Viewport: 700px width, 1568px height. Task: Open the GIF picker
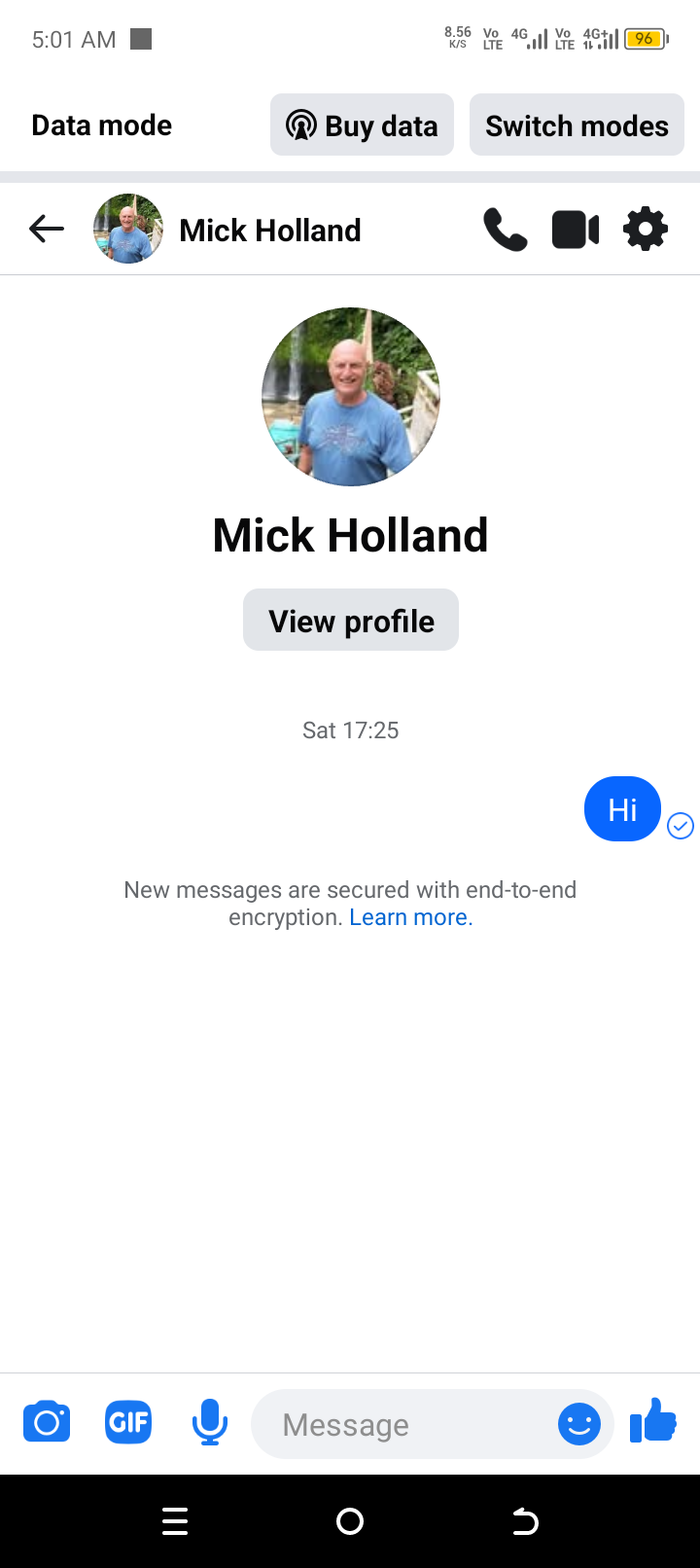128,1423
